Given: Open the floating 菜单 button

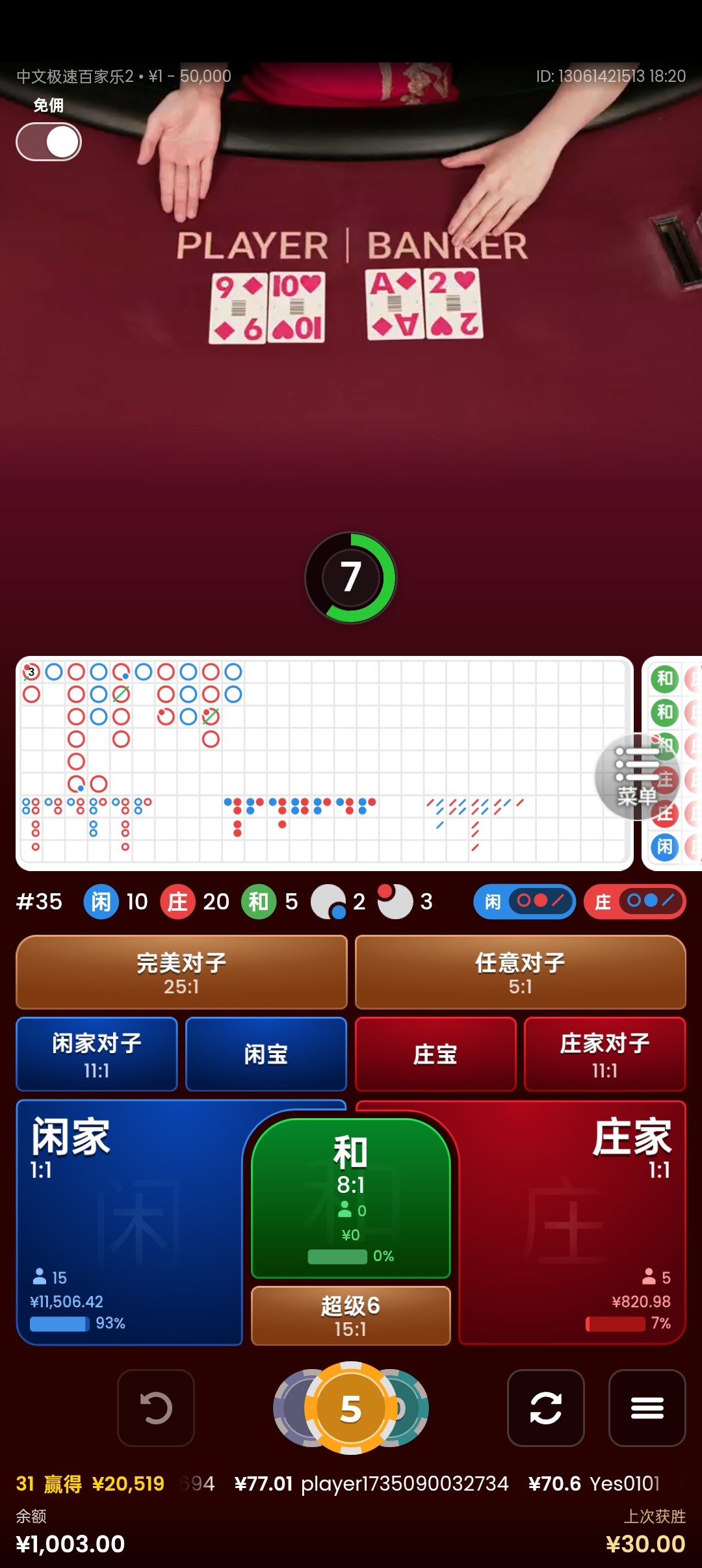Looking at the screenshot, I should pos(636,776).
